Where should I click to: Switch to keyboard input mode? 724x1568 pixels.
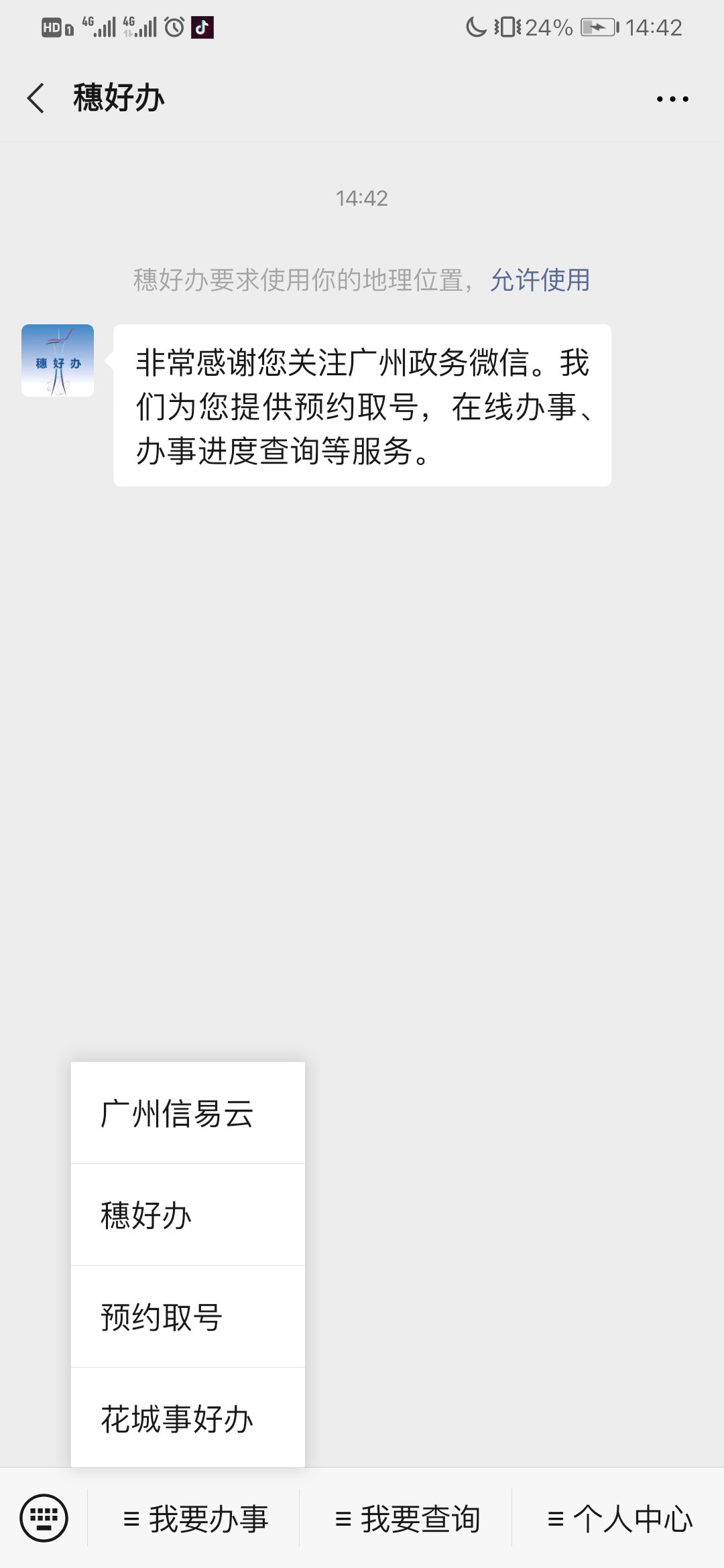[x=44, y=1518]
